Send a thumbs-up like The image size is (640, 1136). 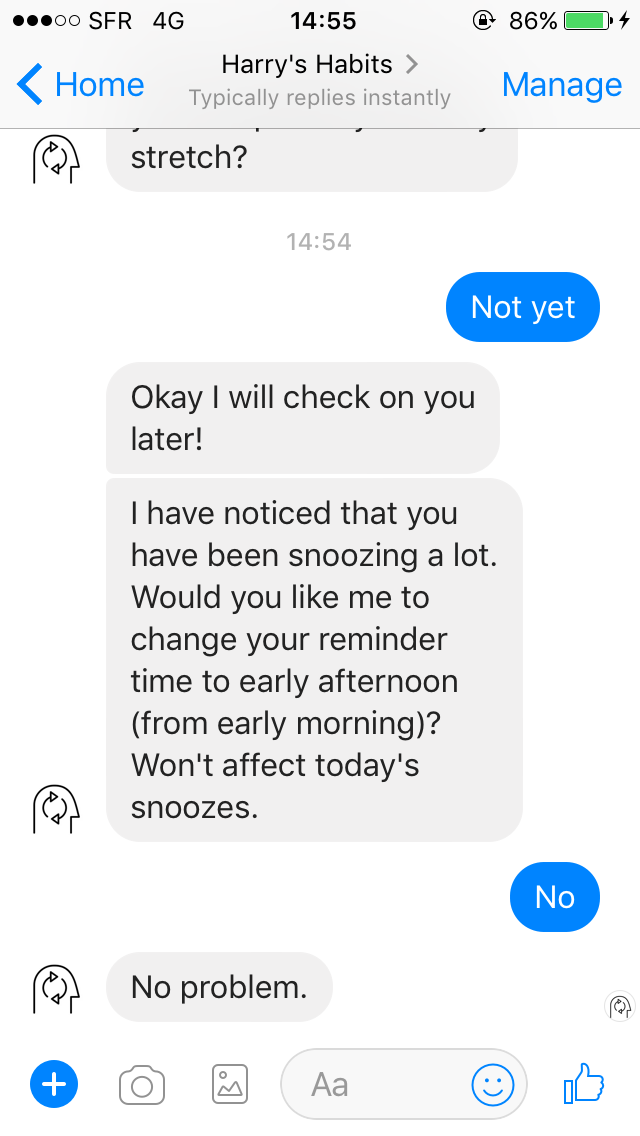584,1083
